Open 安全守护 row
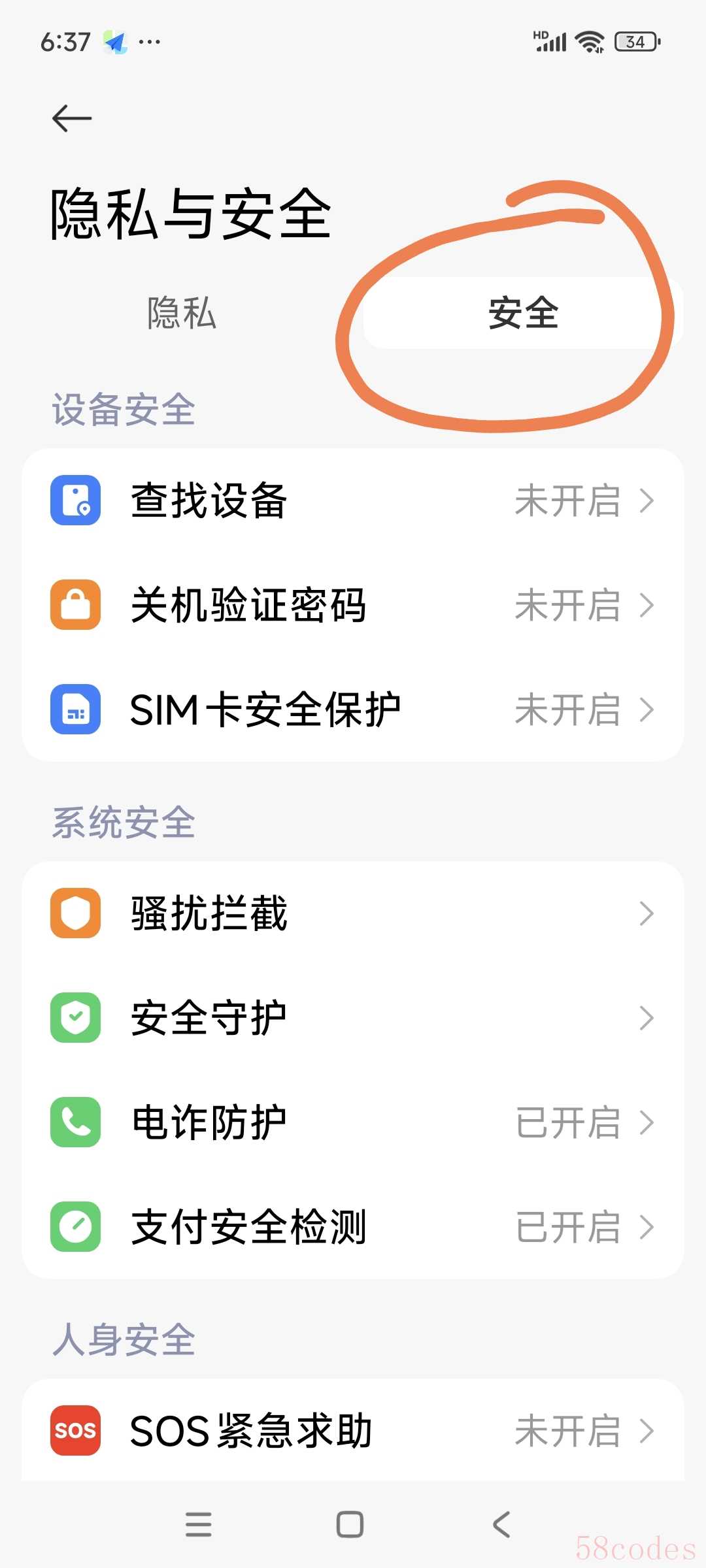This screenshot has width=706, height=1568. 353,1018
